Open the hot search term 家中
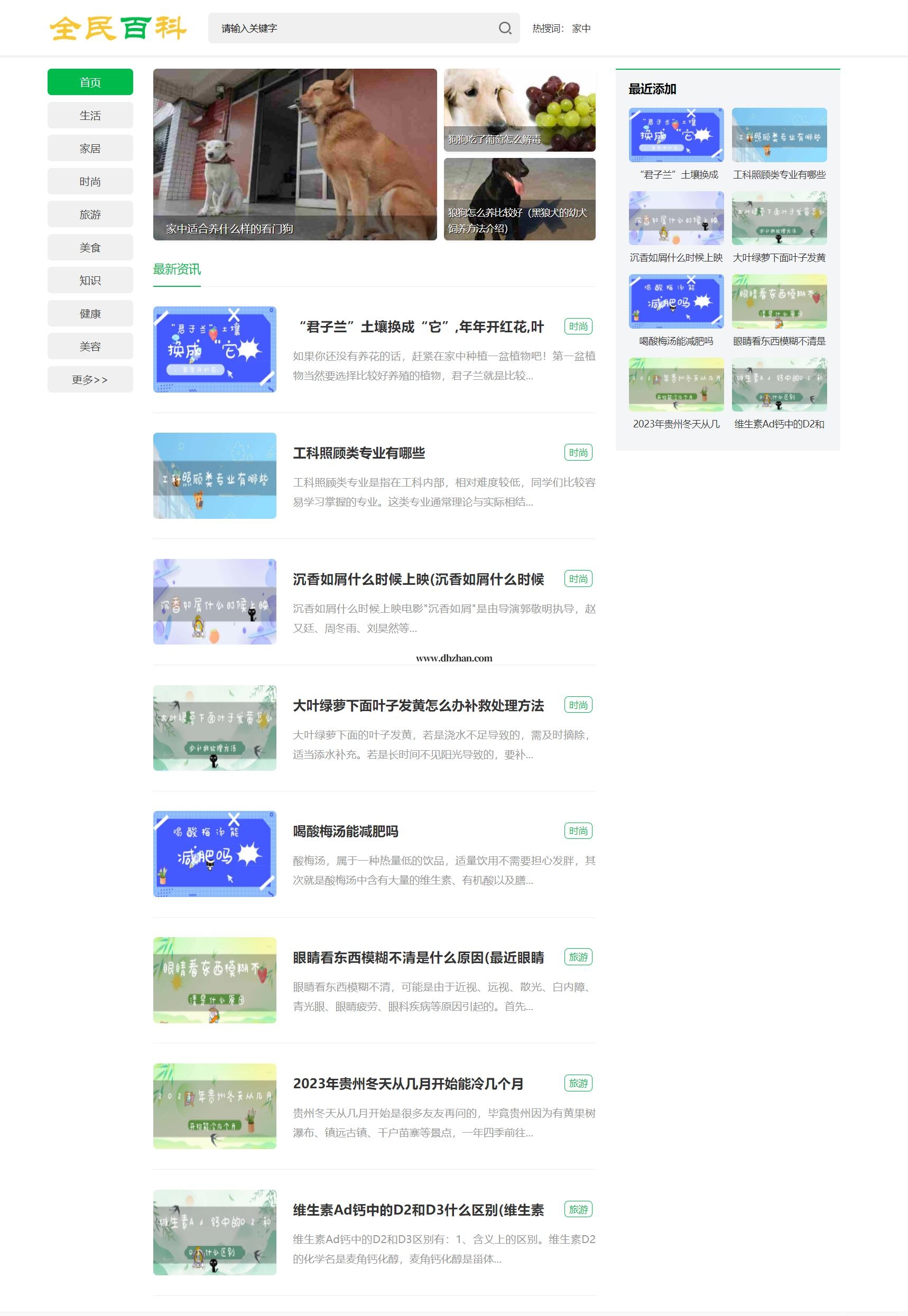The image size is (908, 1316). tap(581, 29)
